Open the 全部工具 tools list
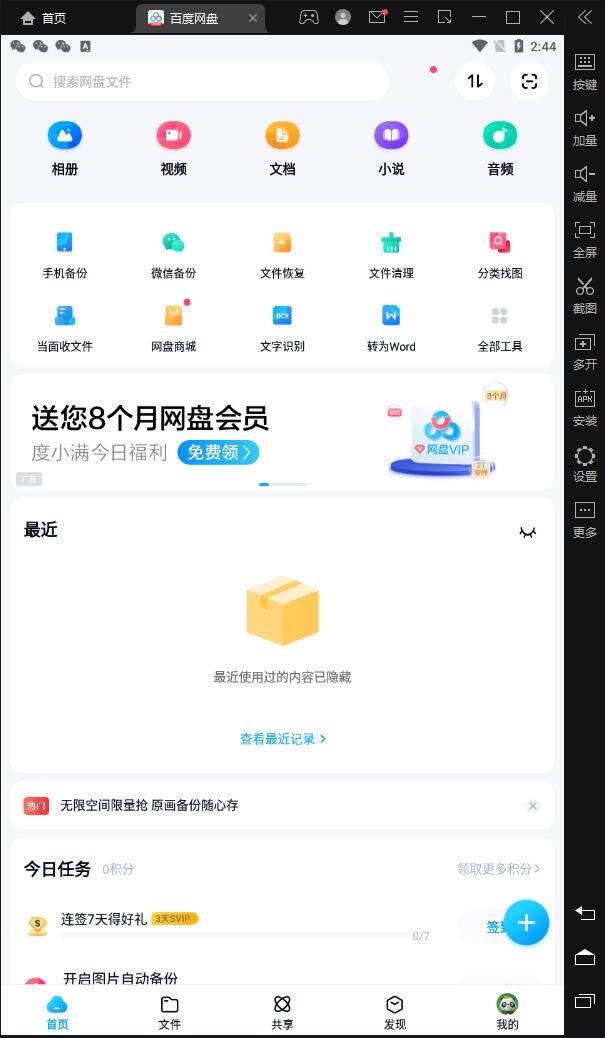Screen dimensions: 605x1038 click(500, 328)
